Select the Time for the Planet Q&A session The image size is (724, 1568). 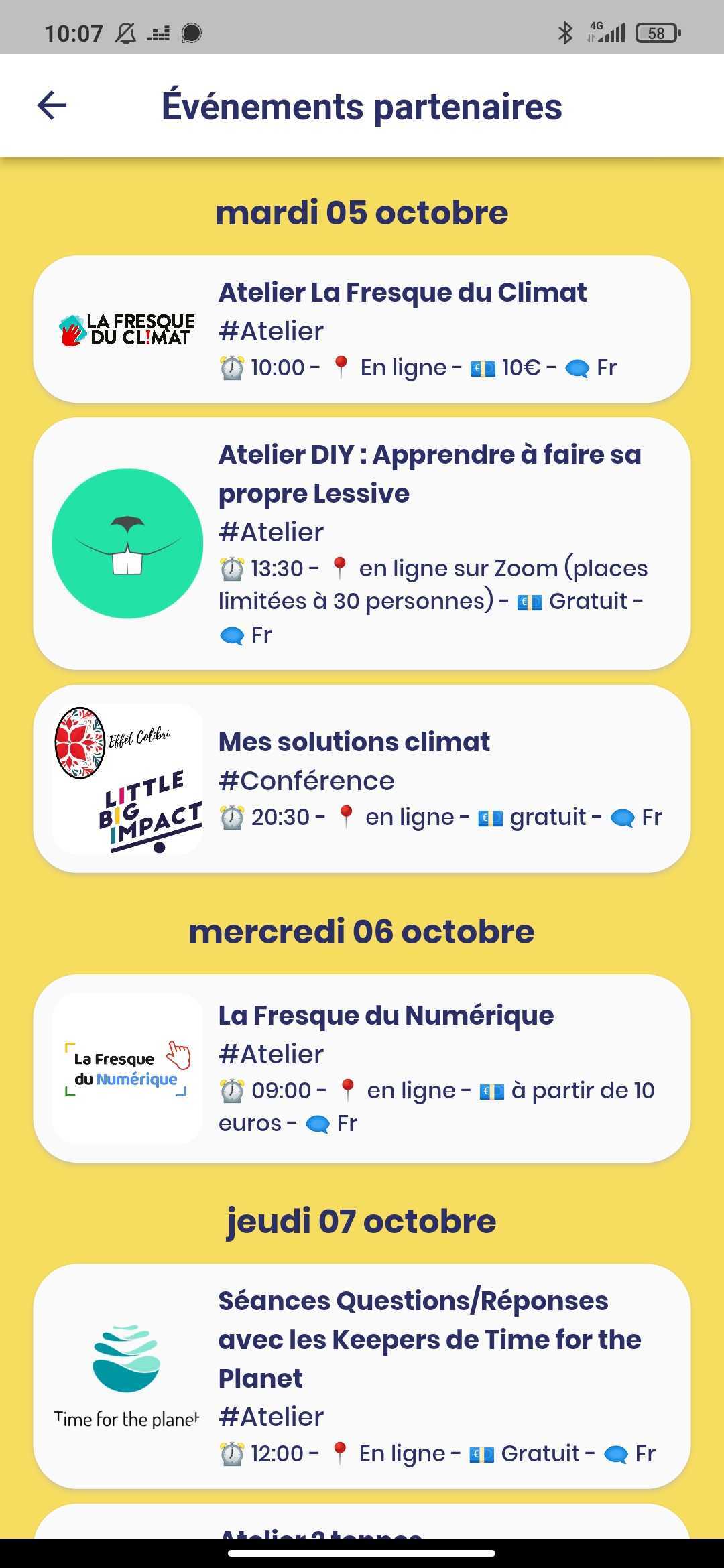362,1376
